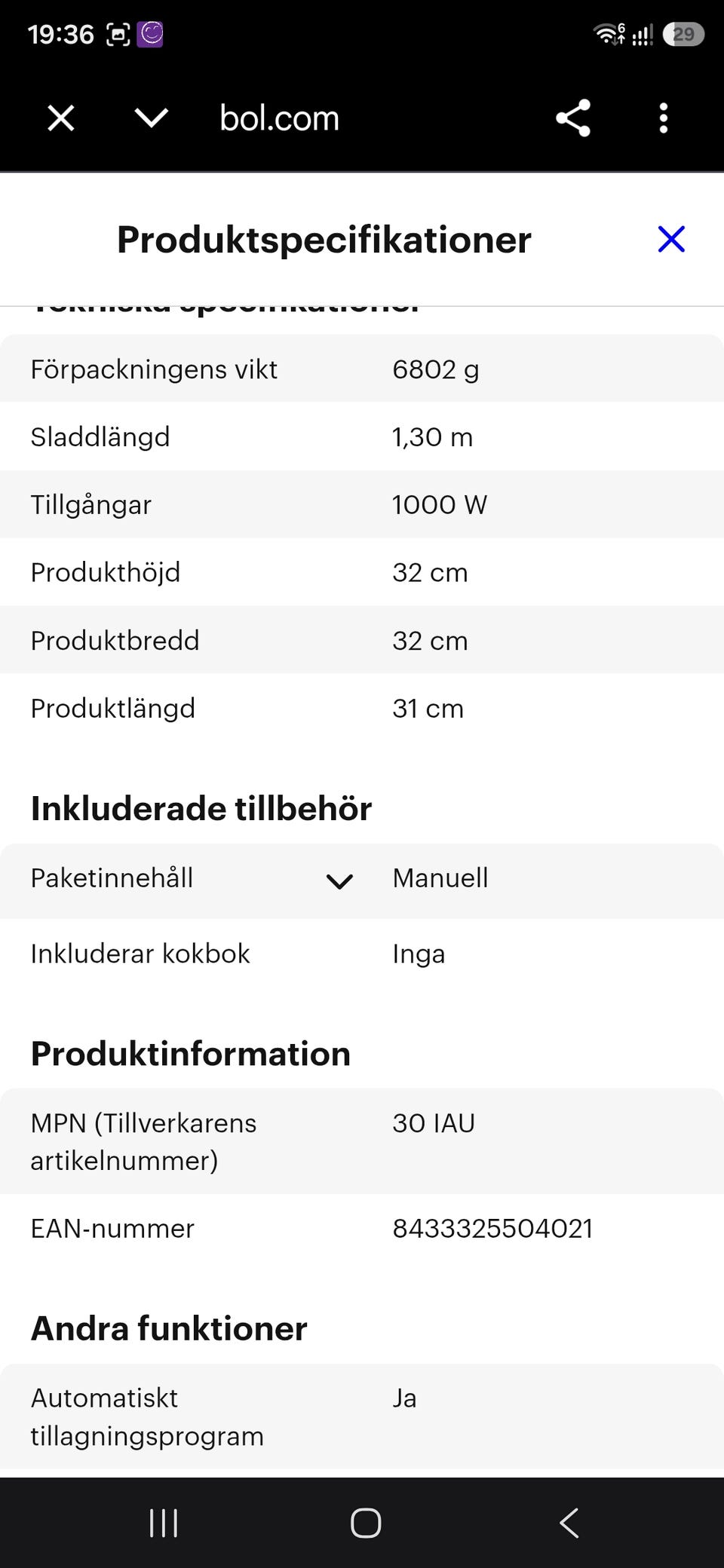Share the bol.com page
Screen dimensions: 724x1568
point(573,118)
